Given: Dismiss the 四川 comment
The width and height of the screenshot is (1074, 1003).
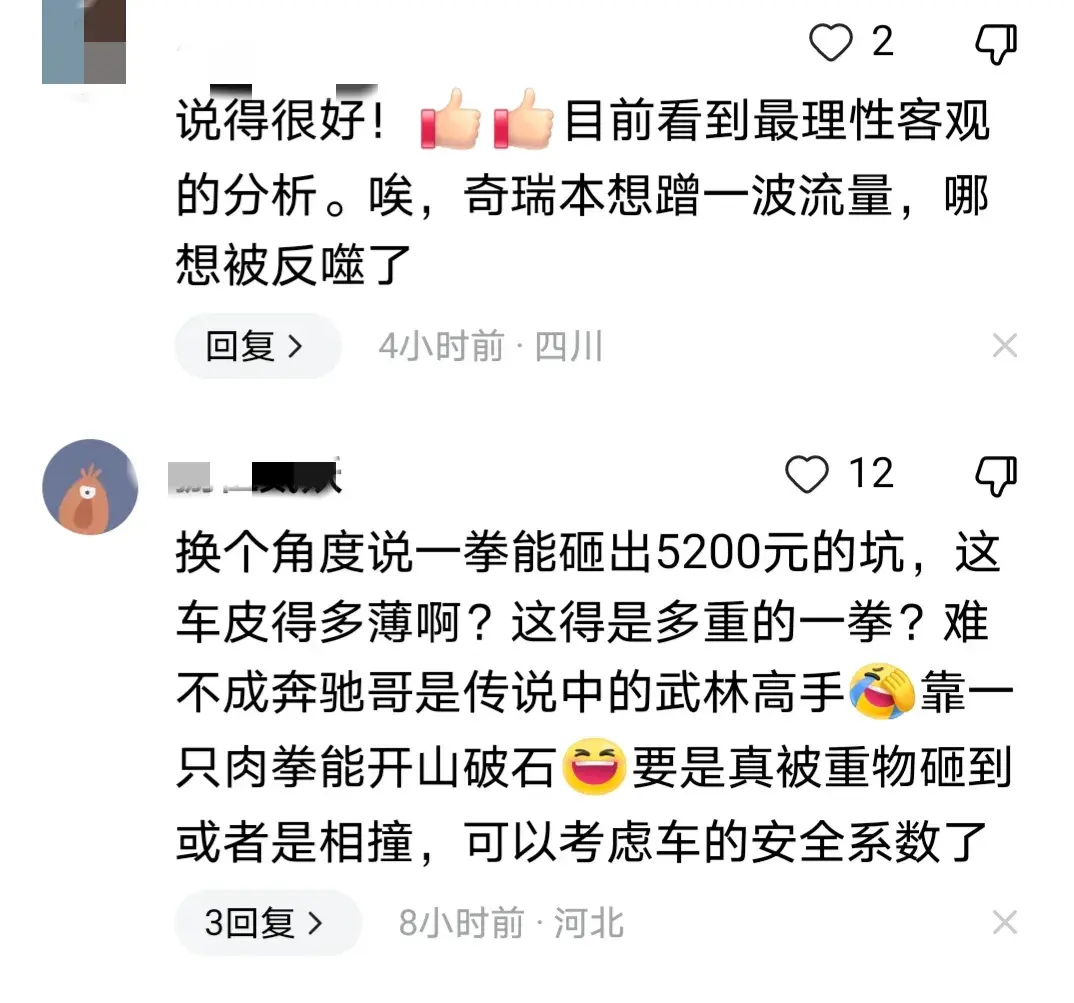Looking at the screenshot, I should click(x=1003, y=347).
